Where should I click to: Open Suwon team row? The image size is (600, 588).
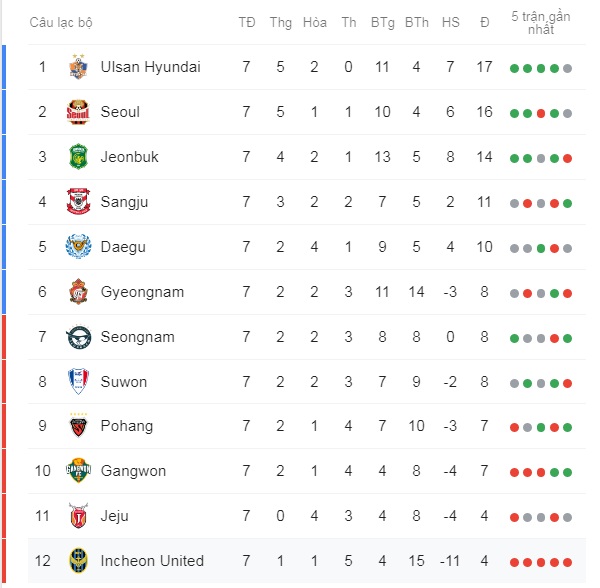point(123,382)
